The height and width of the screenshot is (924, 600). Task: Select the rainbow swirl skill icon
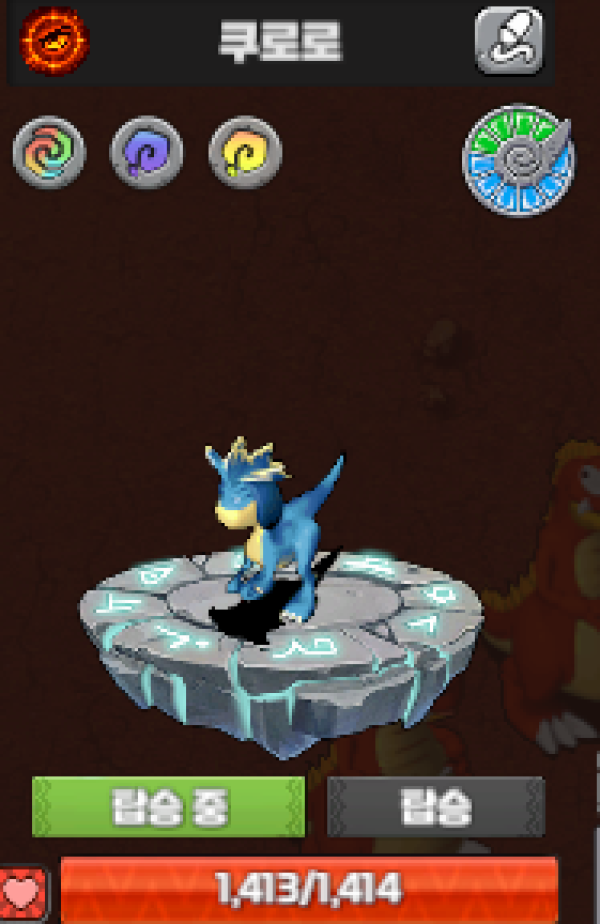tap(49, 153)
